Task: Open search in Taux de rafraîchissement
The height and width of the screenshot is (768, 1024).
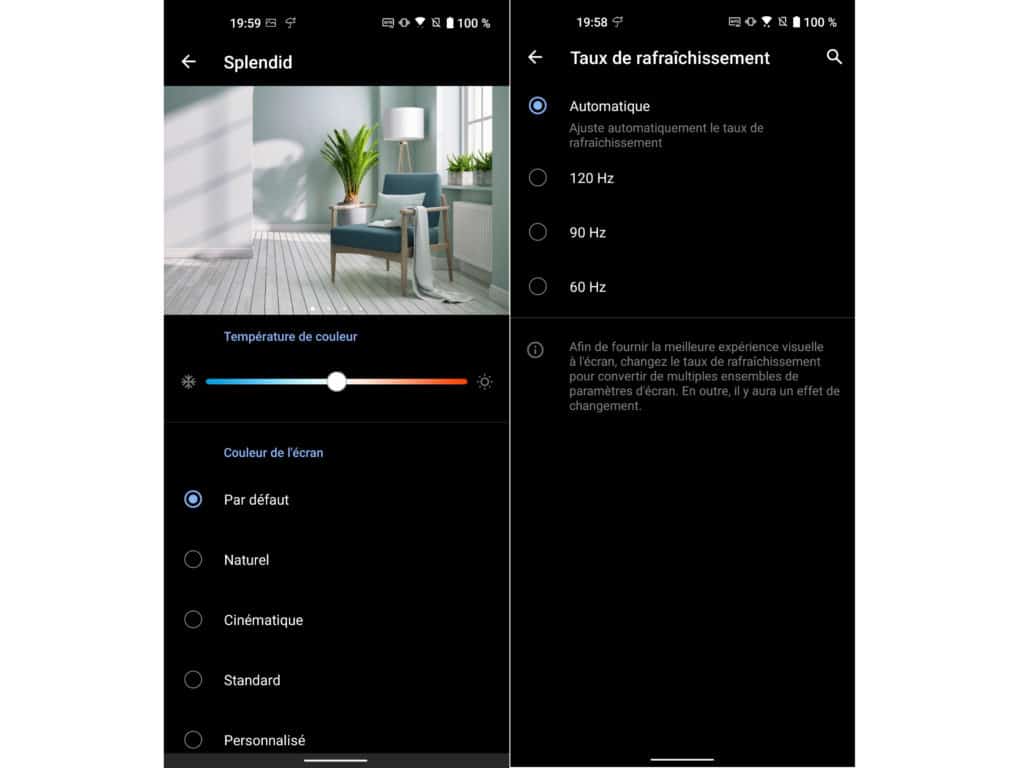Action: coord(834,58)
